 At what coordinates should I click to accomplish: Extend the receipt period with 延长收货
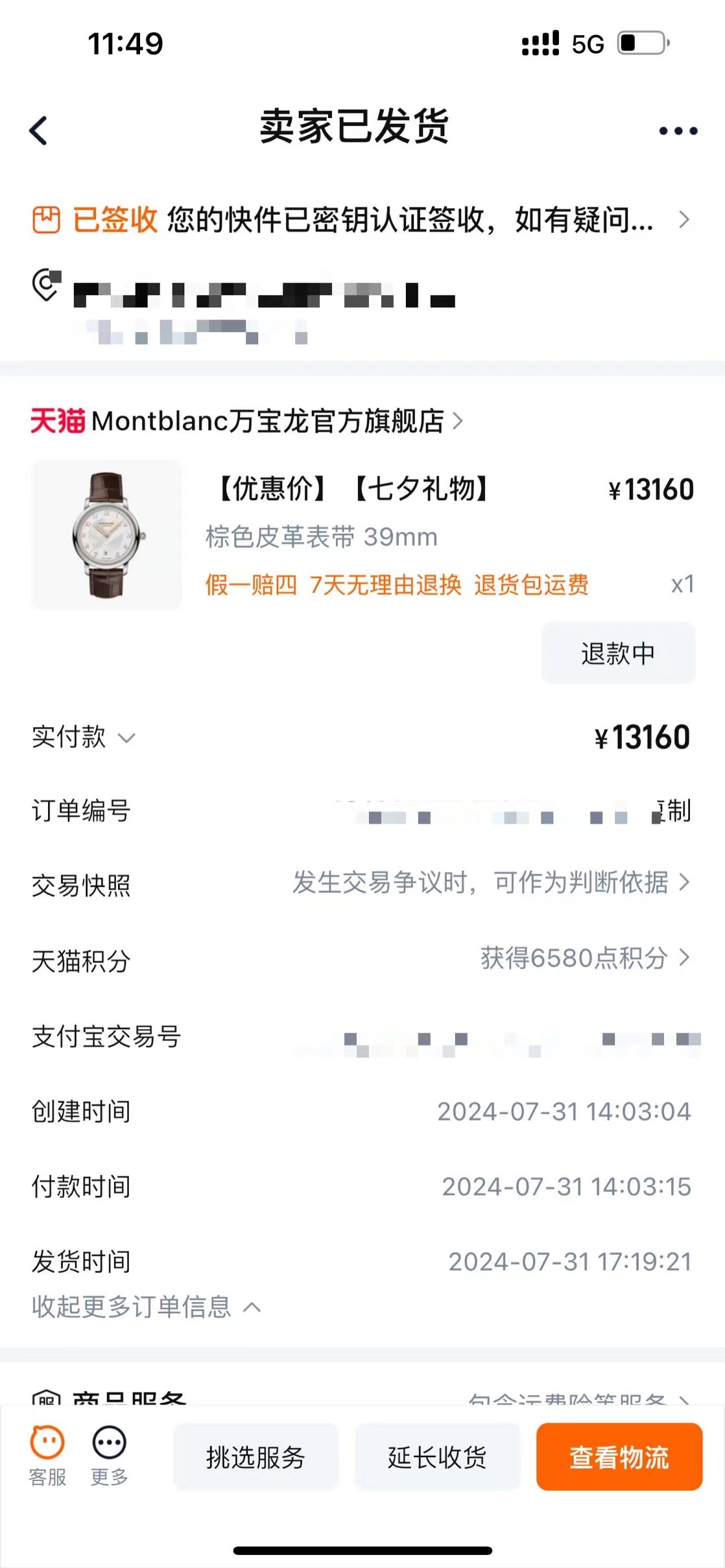(437, 1457)
